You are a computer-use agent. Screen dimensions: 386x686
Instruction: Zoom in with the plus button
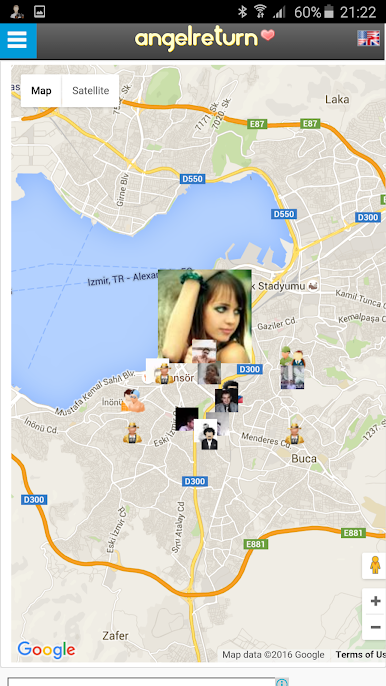tap(375, 601)
